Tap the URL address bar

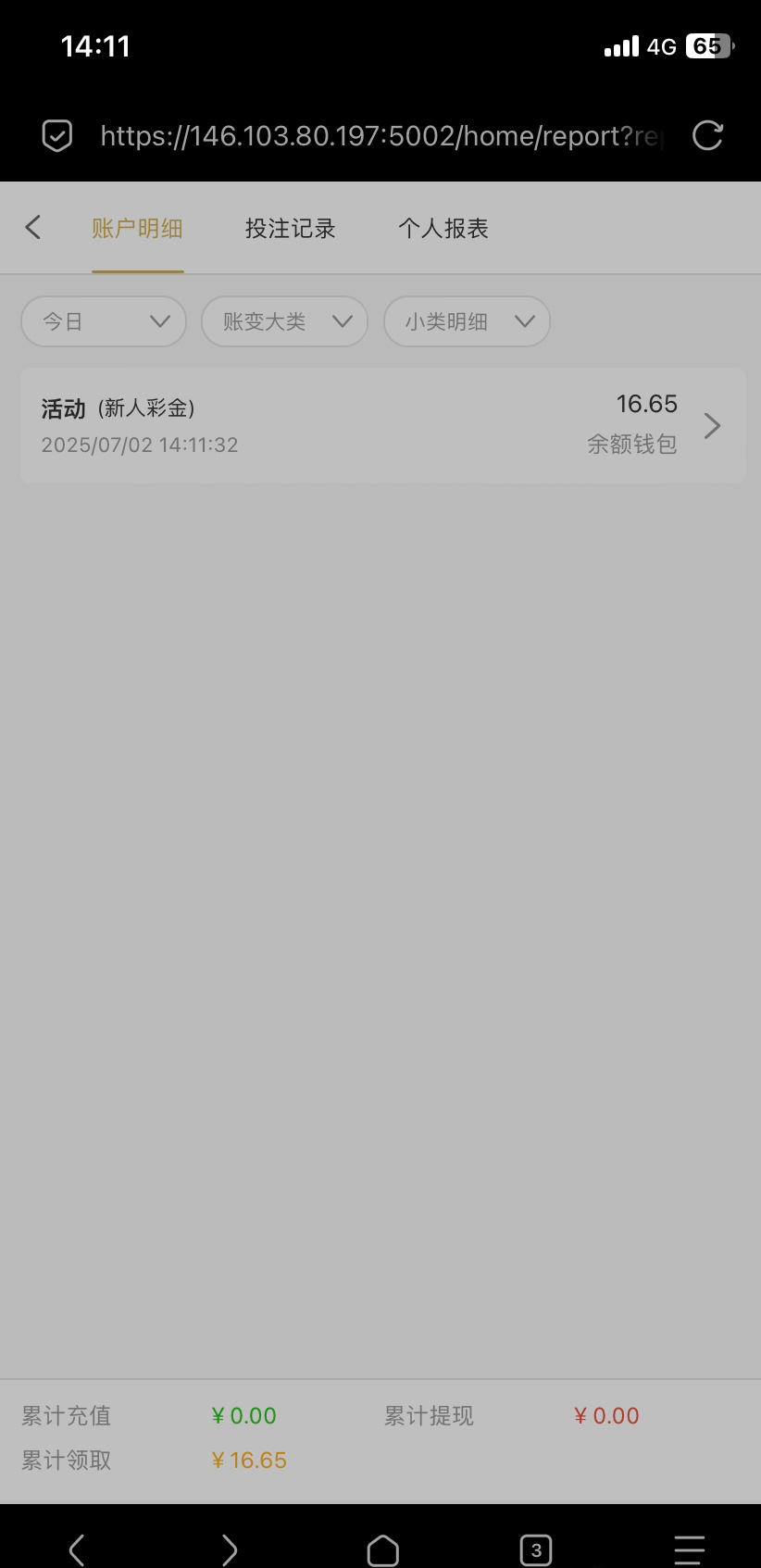(x=380, y=136)
